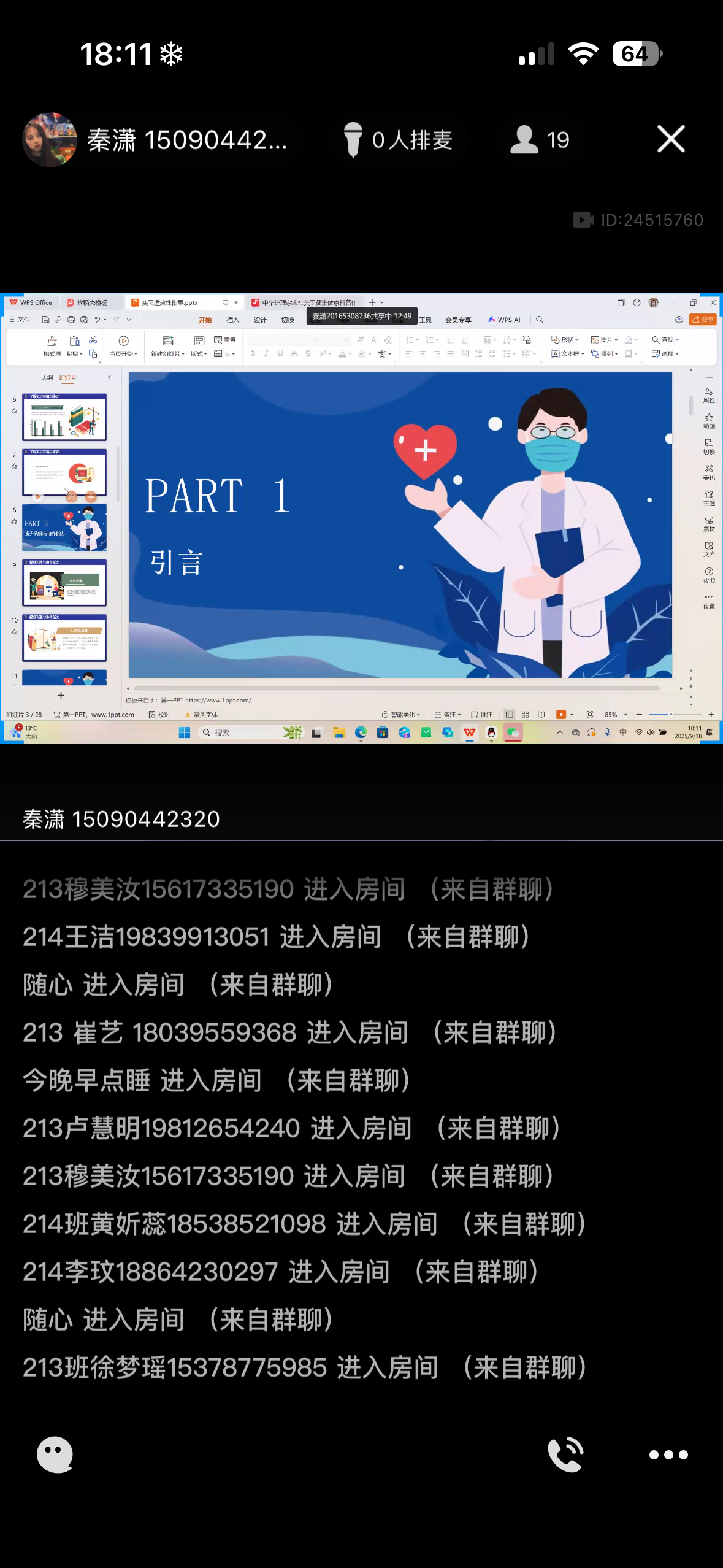Image resolution: width=723 pixels, height=1568 pixels.
Task: Open the emoji smiley button
Action: coord(55,1453)
